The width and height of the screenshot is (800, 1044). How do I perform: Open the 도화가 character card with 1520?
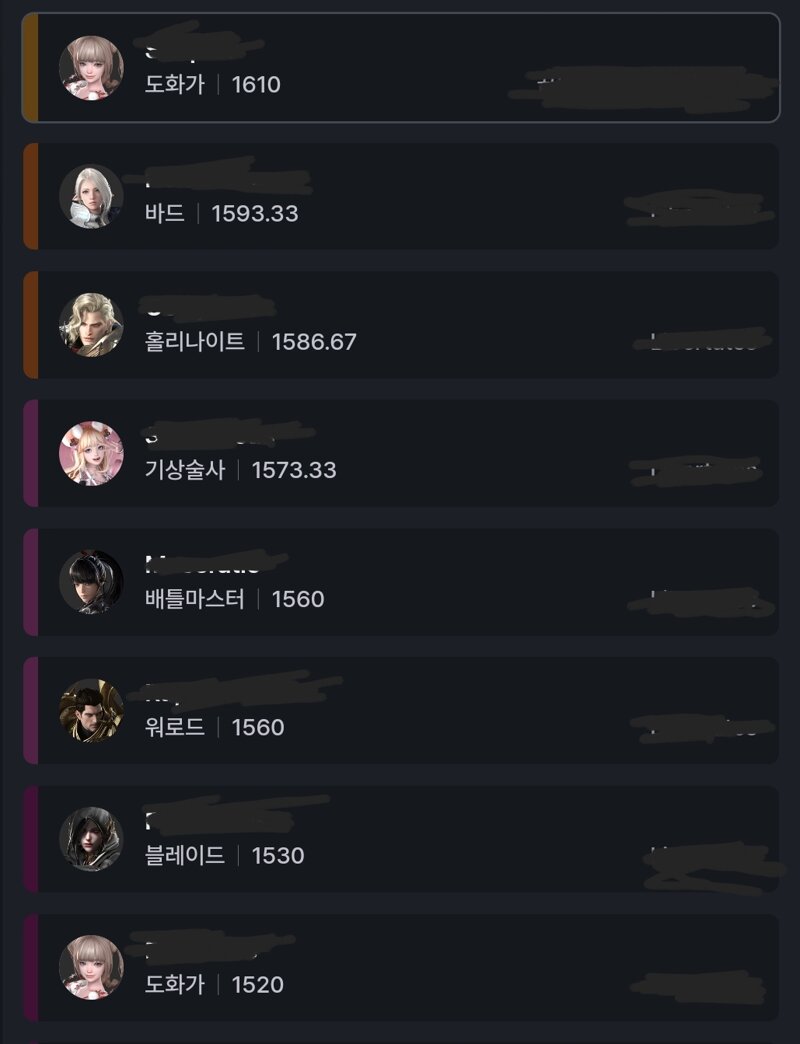pyautogui.click(x=400, y=967)
